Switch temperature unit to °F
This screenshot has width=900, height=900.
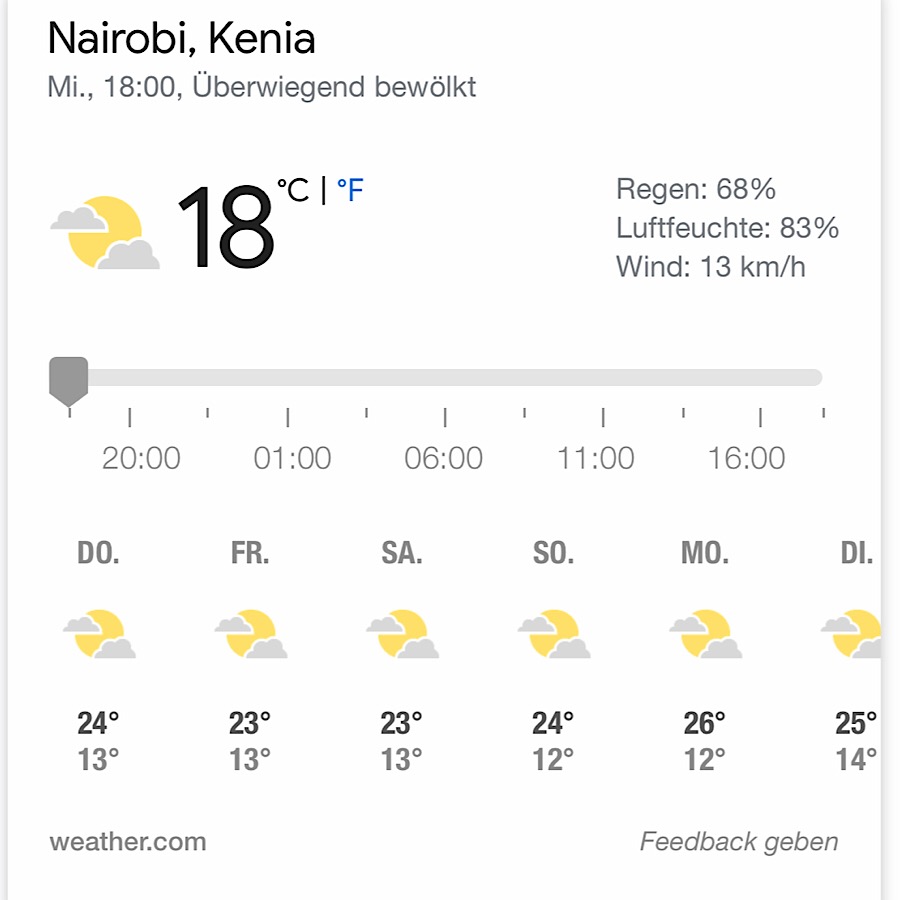pyautogui.click(x=350, y=190)
